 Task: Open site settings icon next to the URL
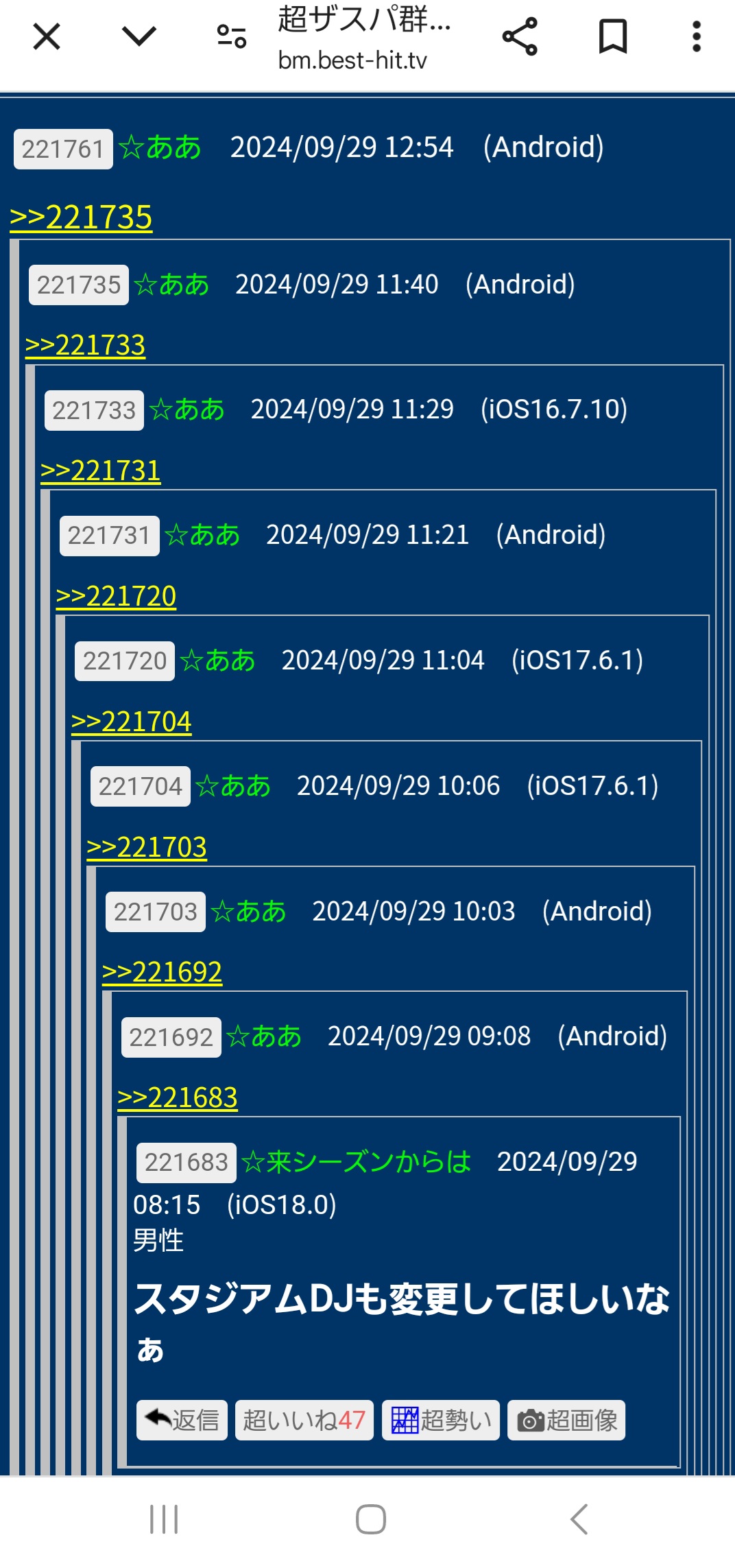[232, 36]
